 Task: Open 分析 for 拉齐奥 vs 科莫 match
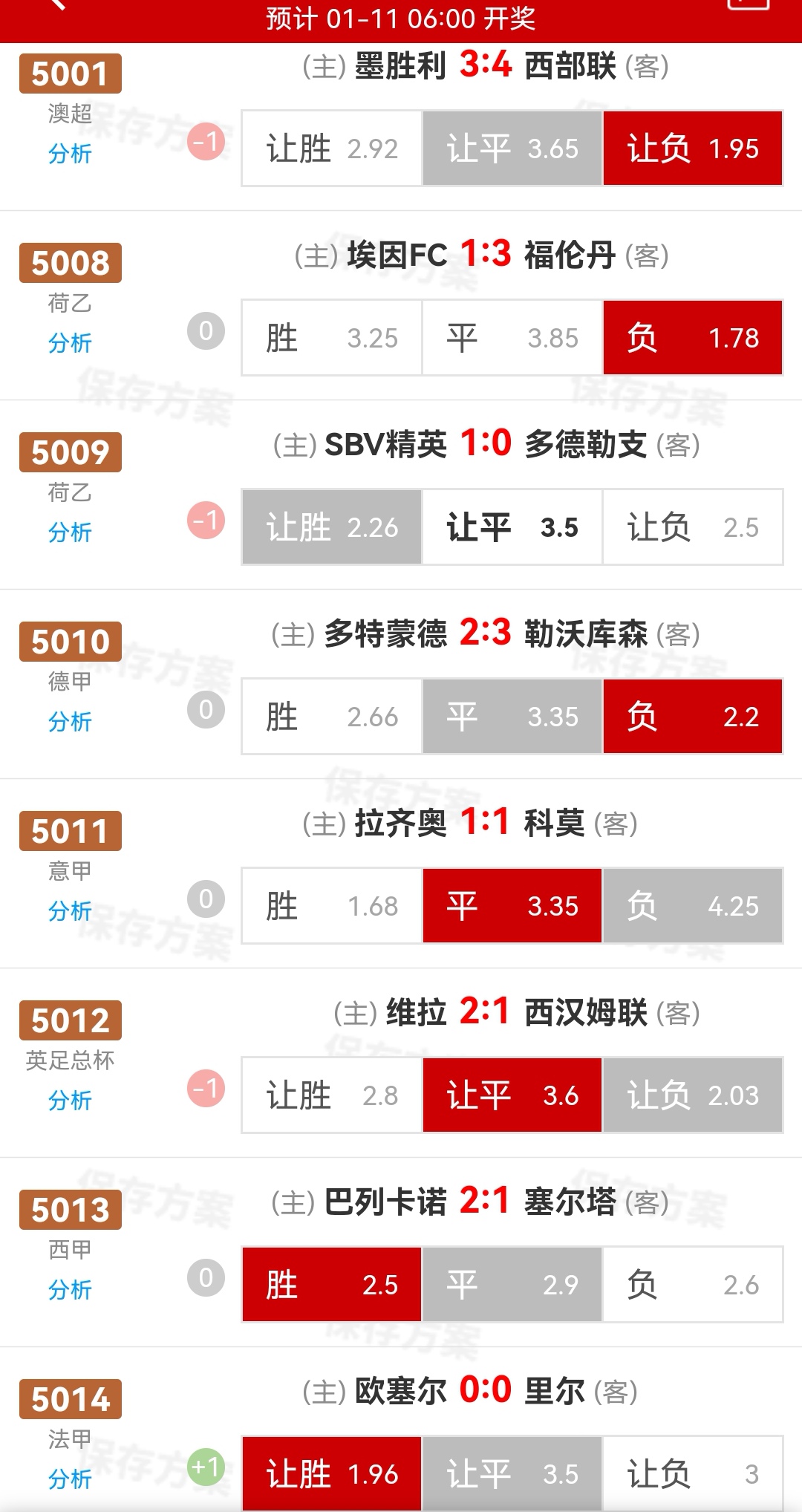point(71,910)
